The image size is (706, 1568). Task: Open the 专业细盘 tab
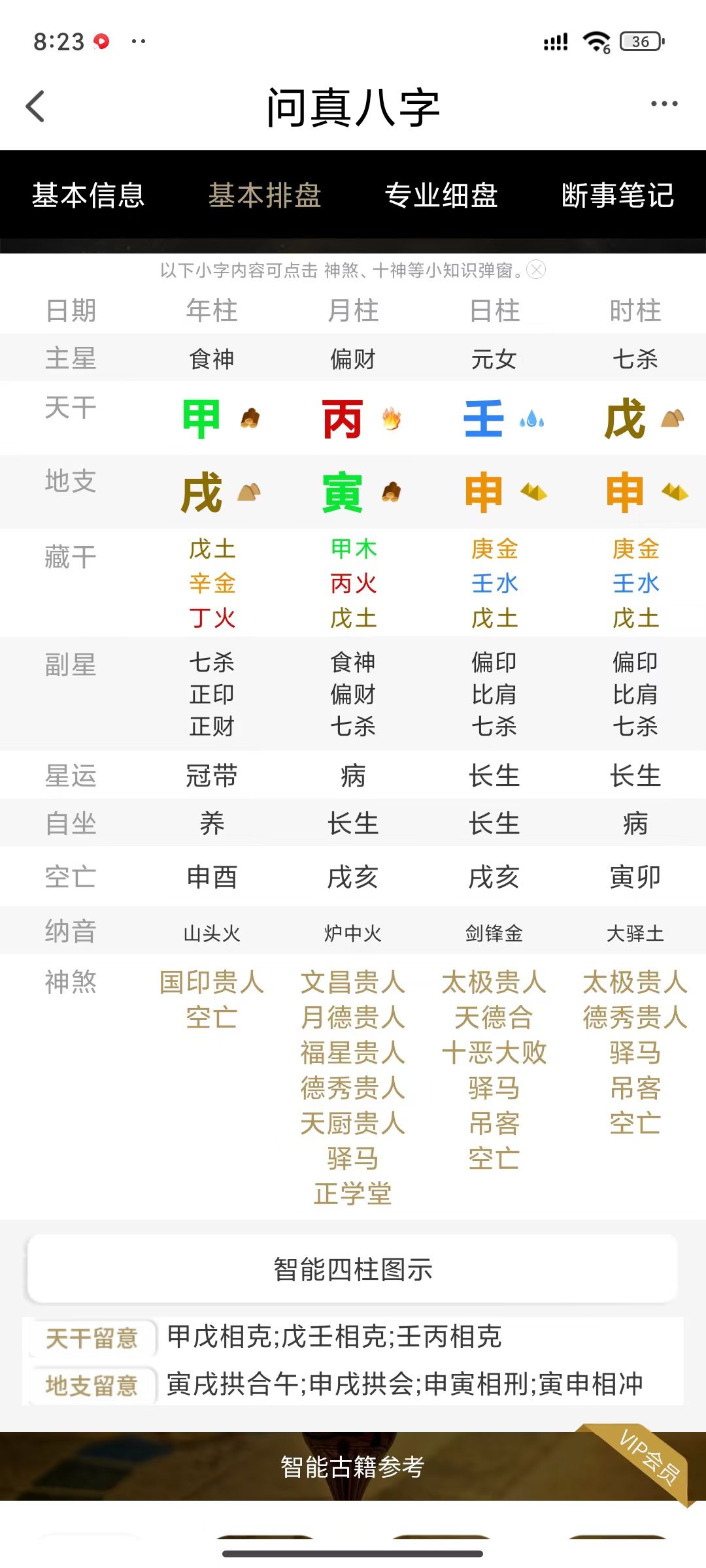click(x=441, y=195)
